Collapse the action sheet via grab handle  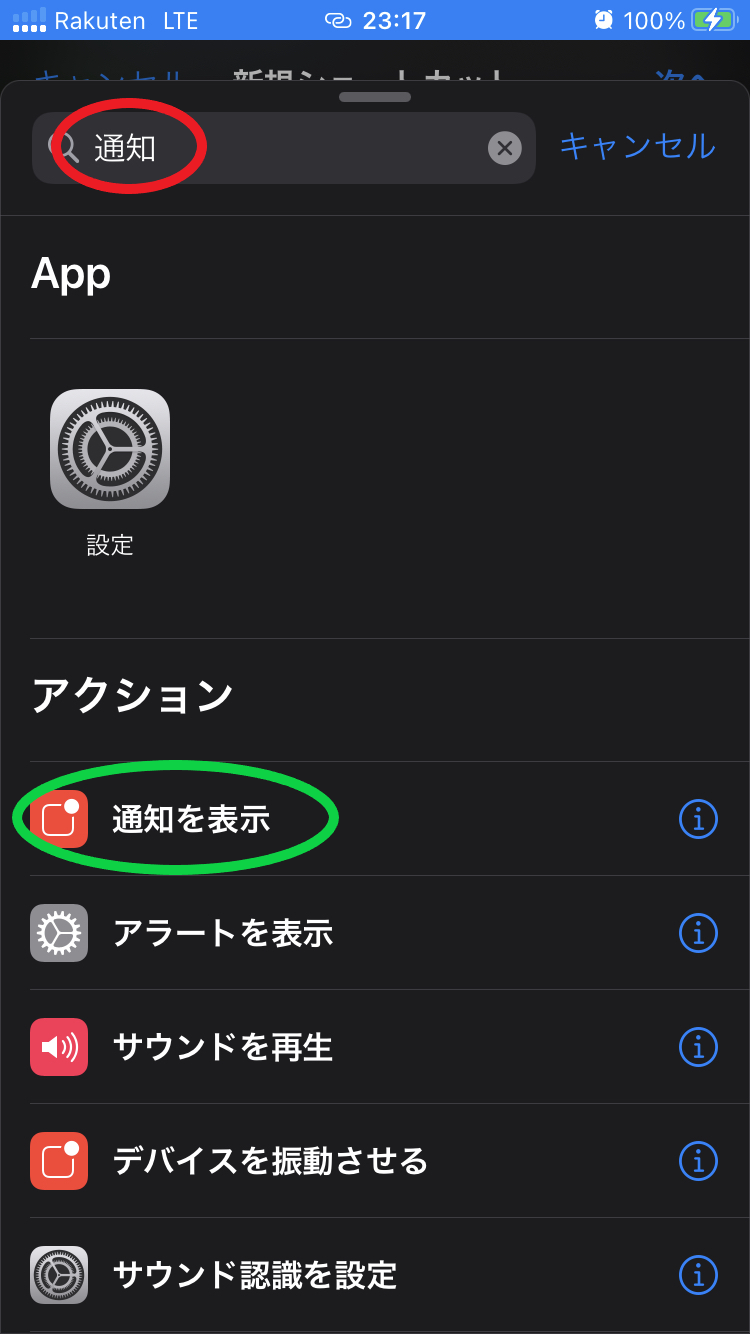click(375, 96)
